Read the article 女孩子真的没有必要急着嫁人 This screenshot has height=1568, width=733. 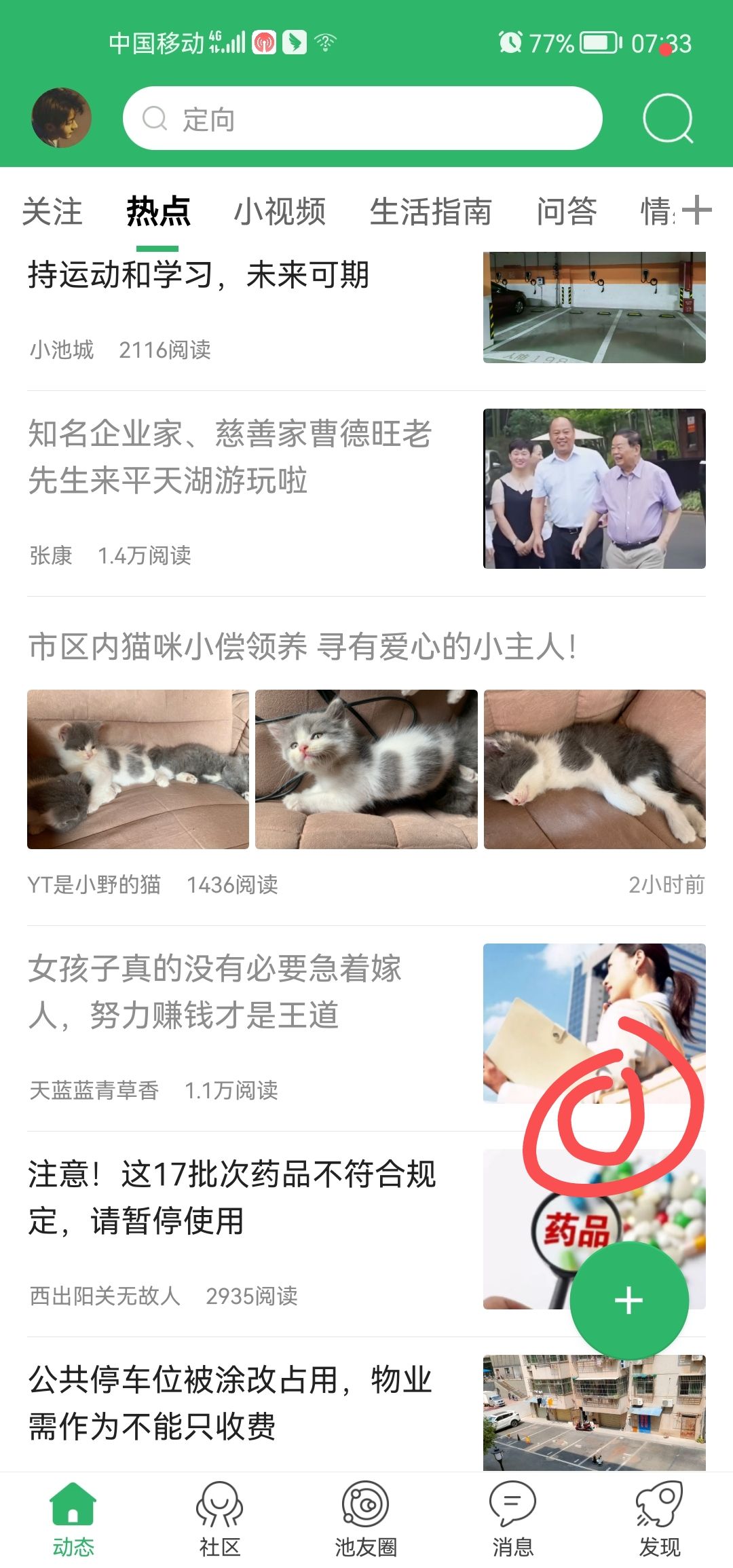click(x=216, y=991)
